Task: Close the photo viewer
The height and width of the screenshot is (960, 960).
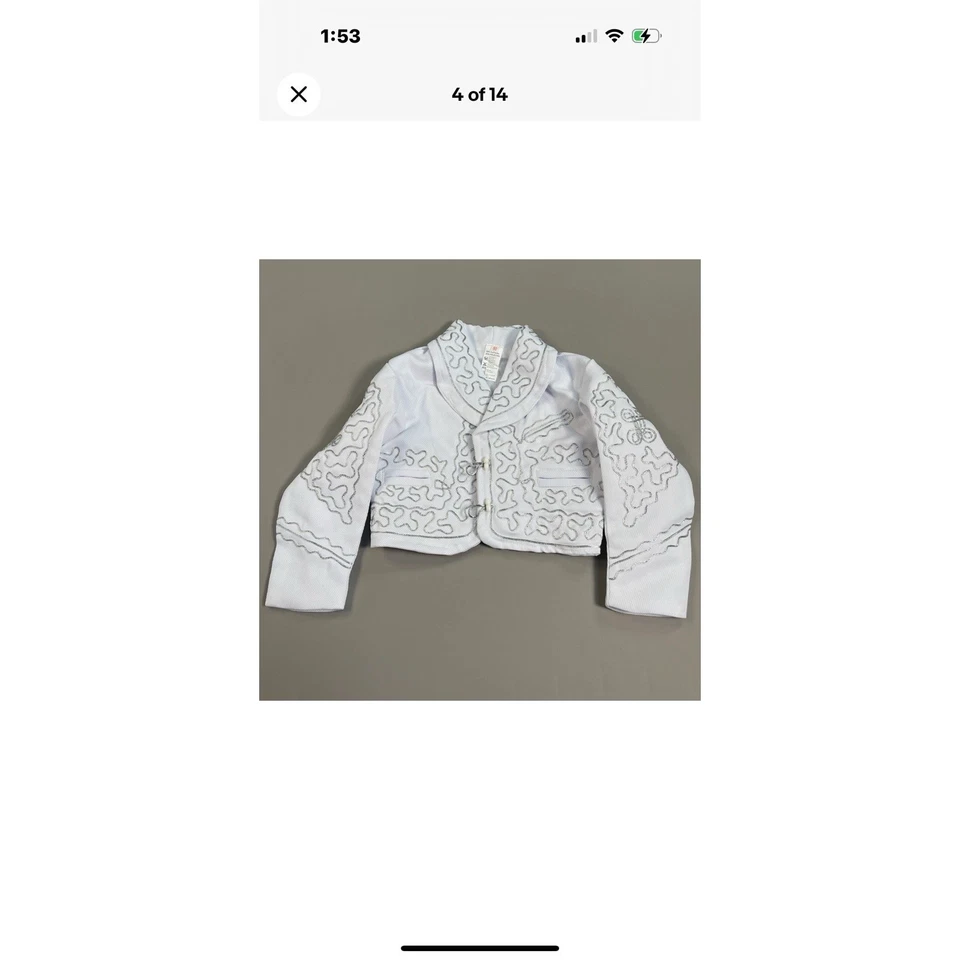Action: pyautogui.click(x=298, y=94)
